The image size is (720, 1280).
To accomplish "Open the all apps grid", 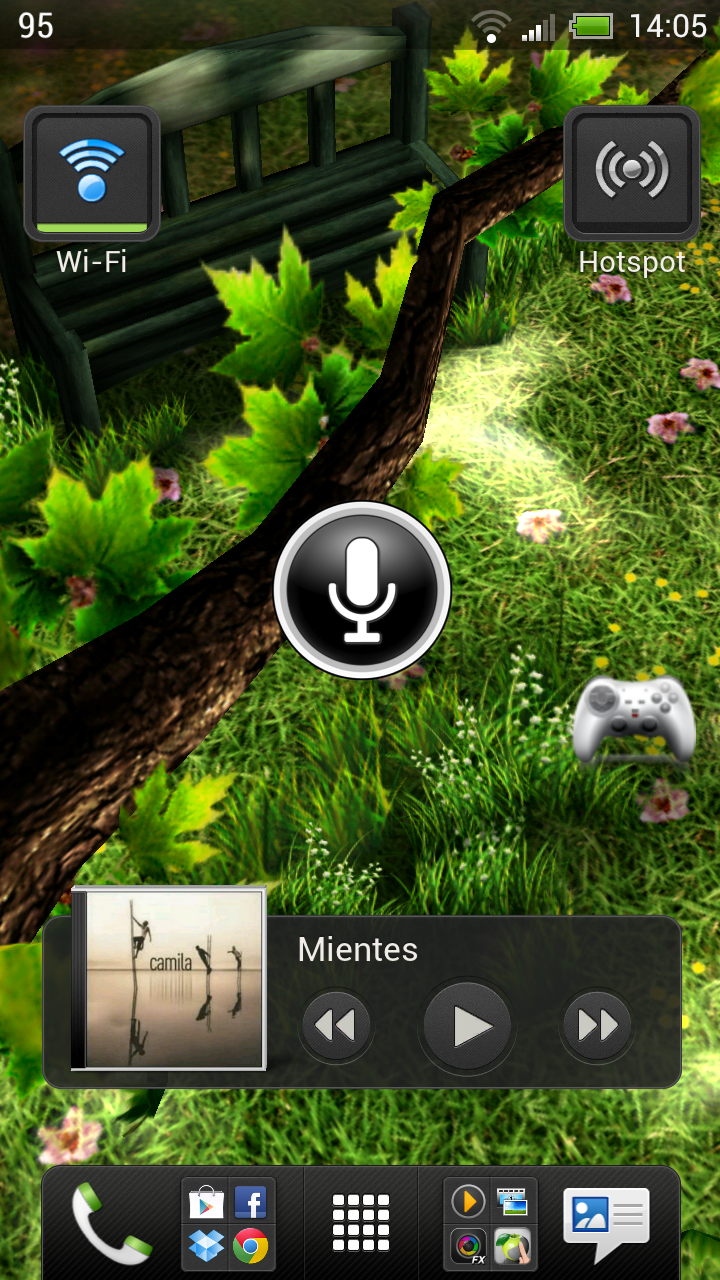I will (360, 1222).
